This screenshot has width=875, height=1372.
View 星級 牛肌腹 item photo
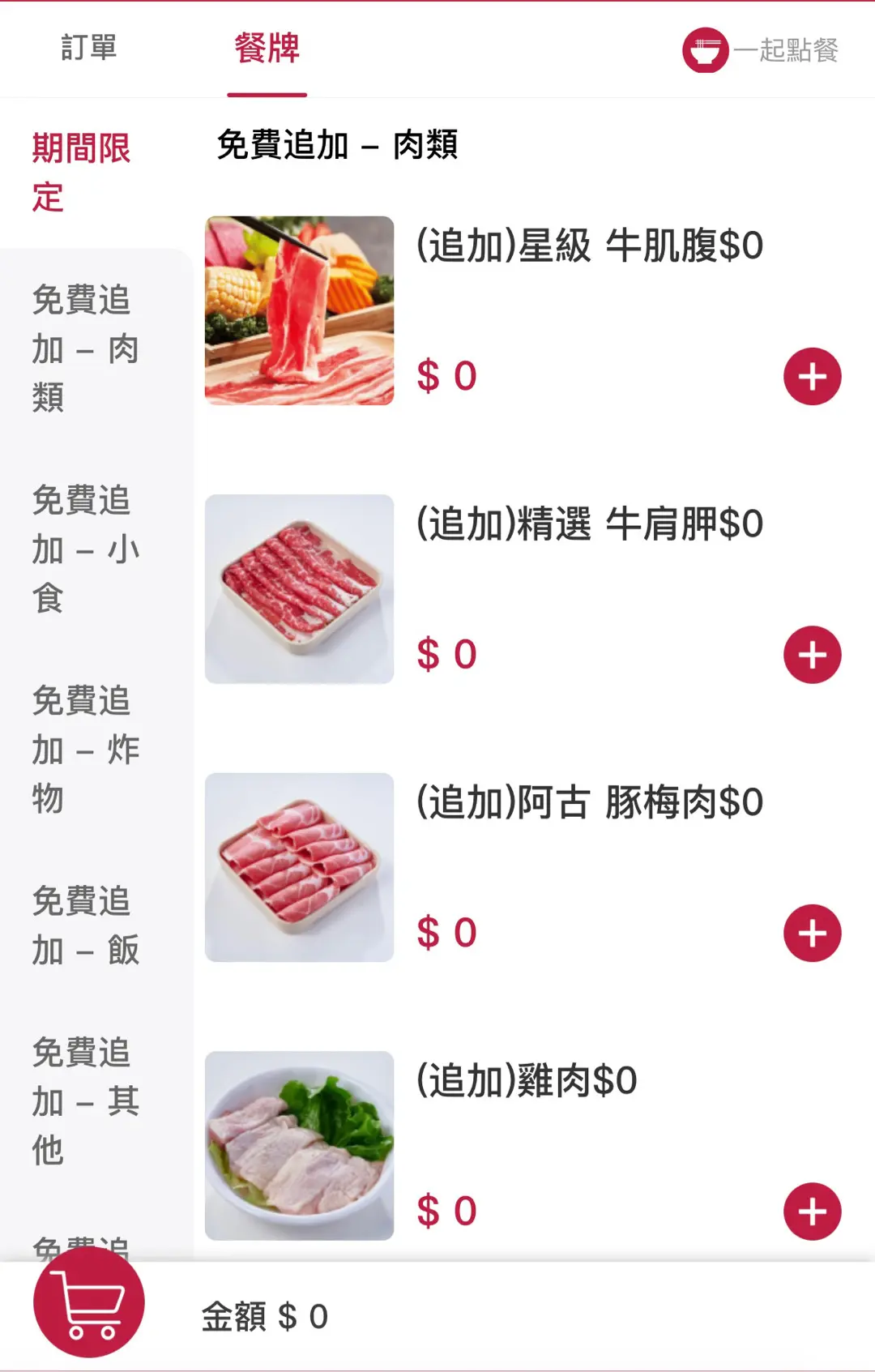[x=299, y=310]
